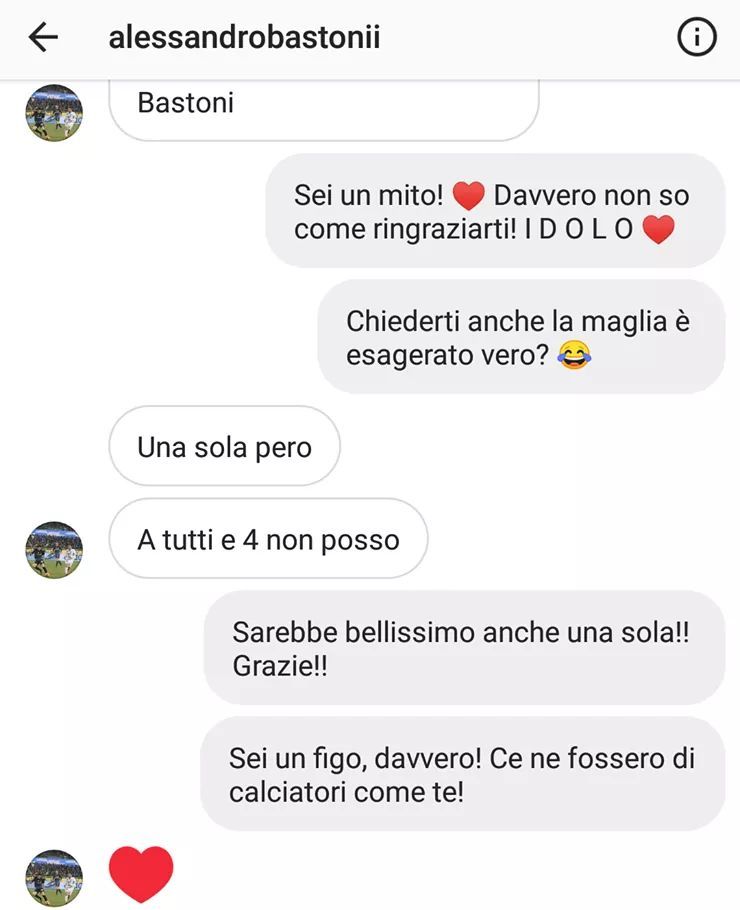Go back from alessandrobastonii chat
The width and height of the screenshot is (740, 910).
click(x=43, y=38)
